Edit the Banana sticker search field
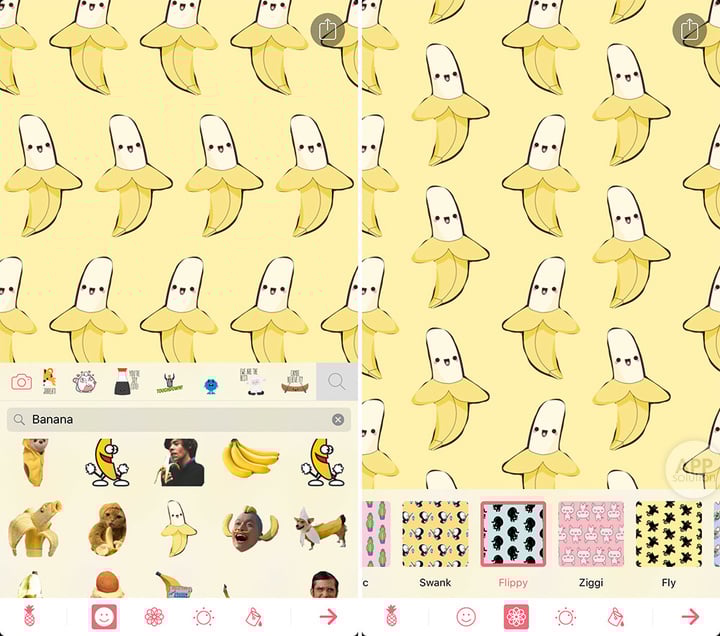 point(170,419)
